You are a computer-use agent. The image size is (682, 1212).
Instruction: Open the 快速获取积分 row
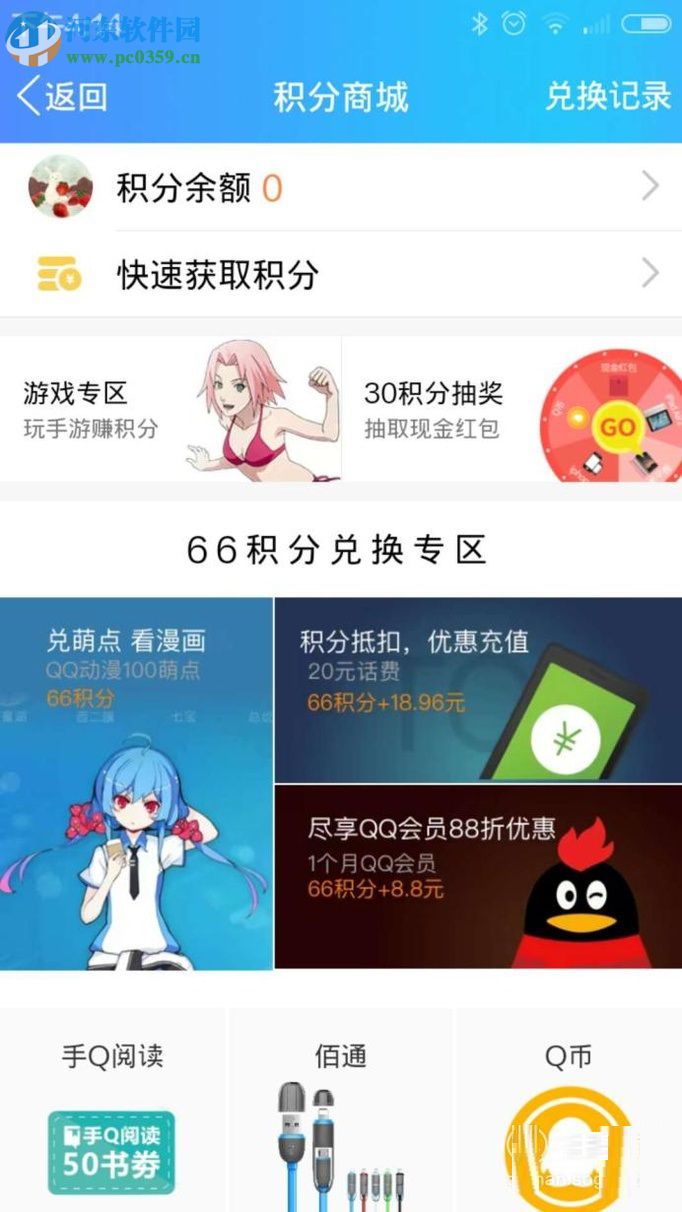pos(340,274)
